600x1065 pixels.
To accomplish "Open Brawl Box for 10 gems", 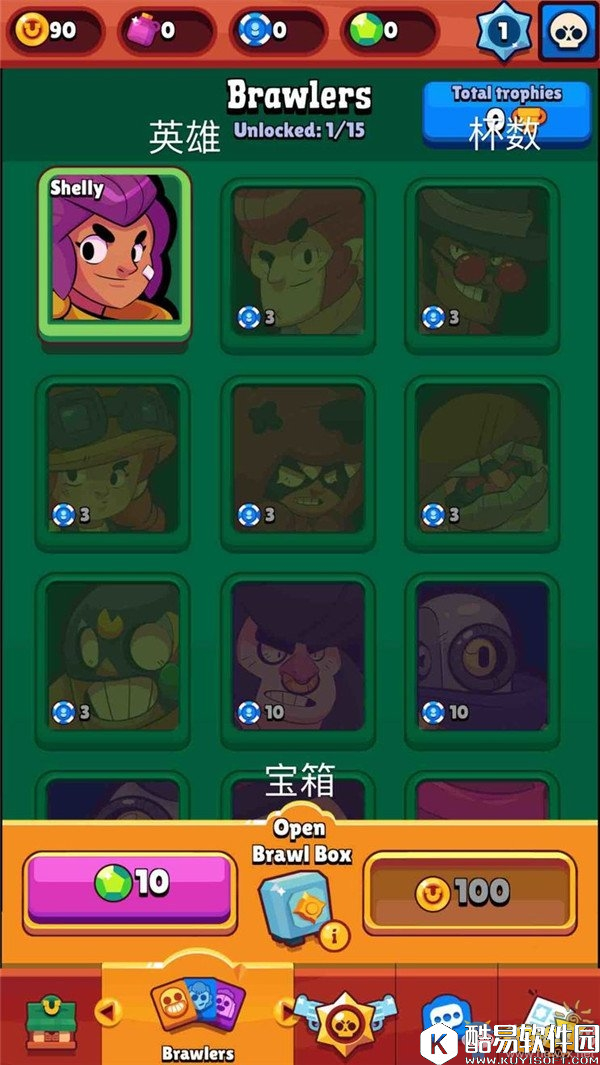I will pyautogui.click(x=129, y=883).
